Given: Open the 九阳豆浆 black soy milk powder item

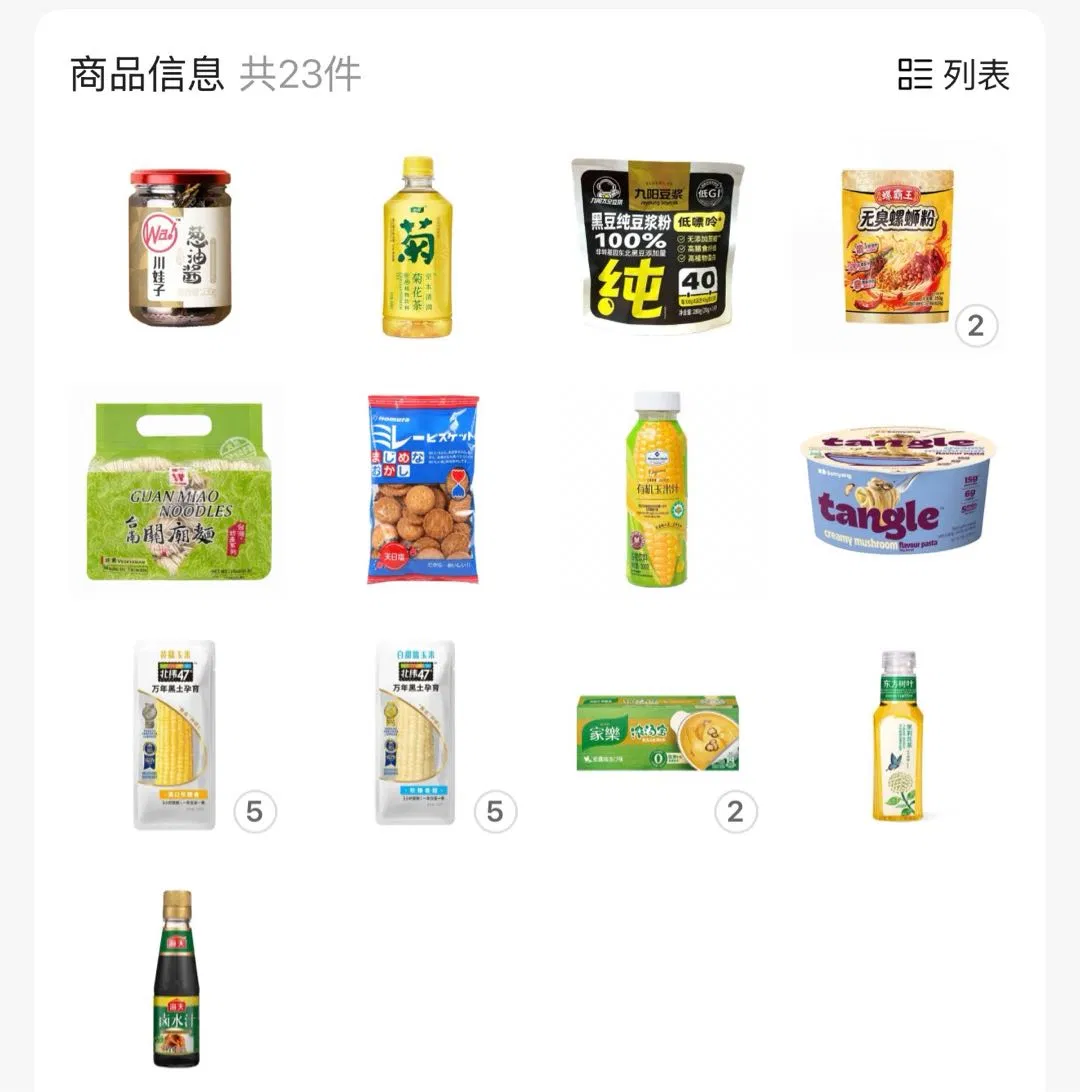Looking at the screenshot, I should pyautogui.click(x=657, y=245).
